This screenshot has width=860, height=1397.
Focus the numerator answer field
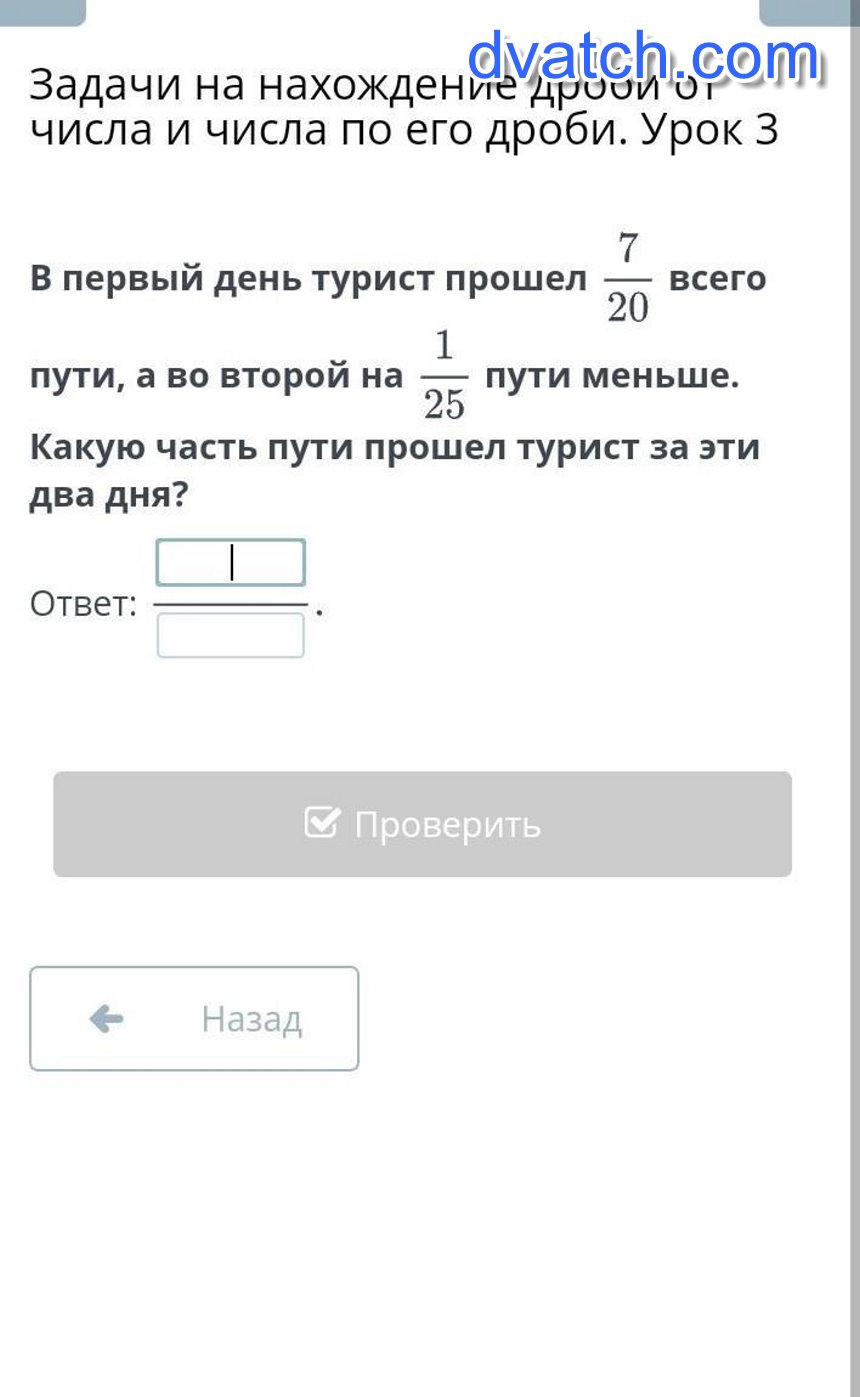230,562
